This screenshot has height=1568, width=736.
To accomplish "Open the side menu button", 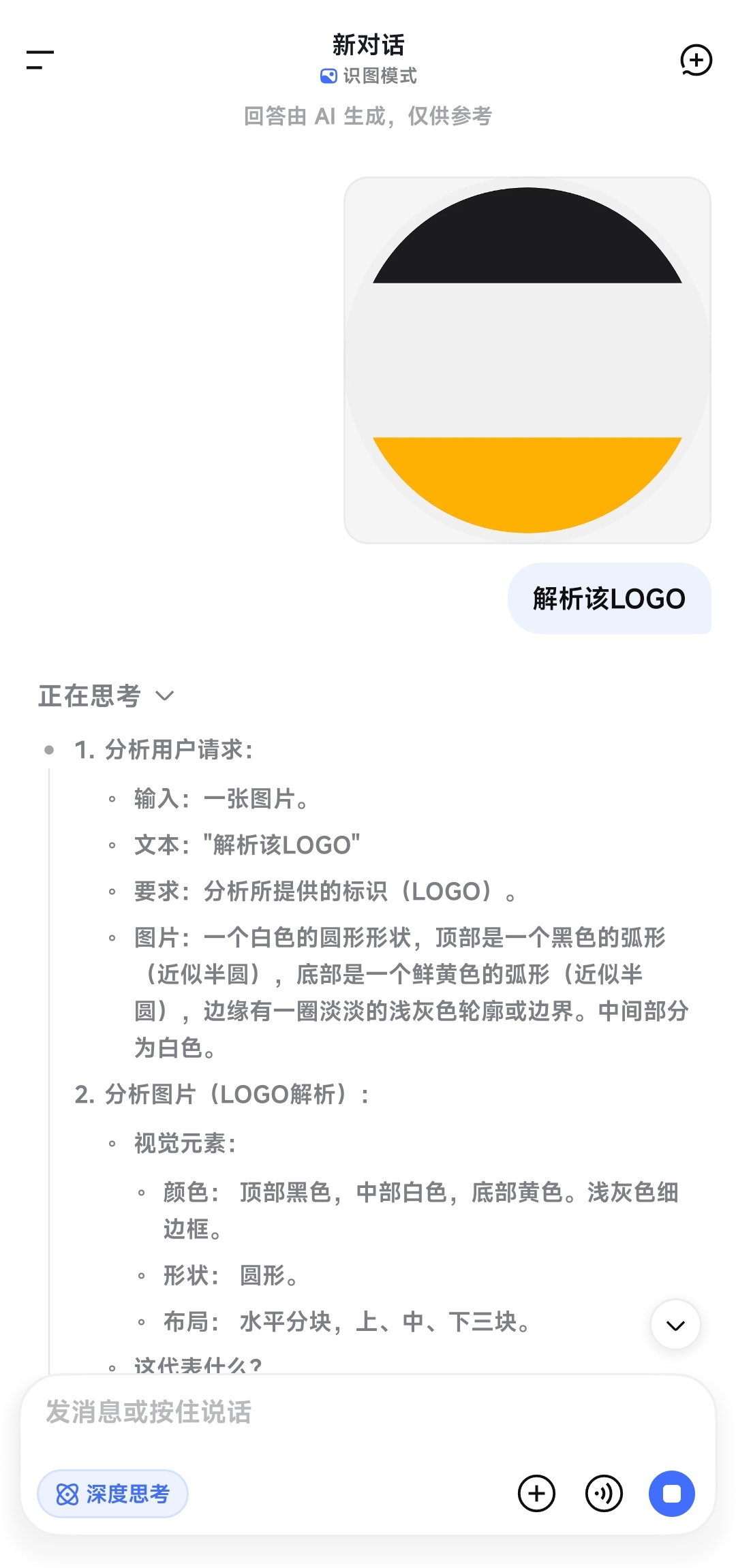I will (x=40, y=60).
